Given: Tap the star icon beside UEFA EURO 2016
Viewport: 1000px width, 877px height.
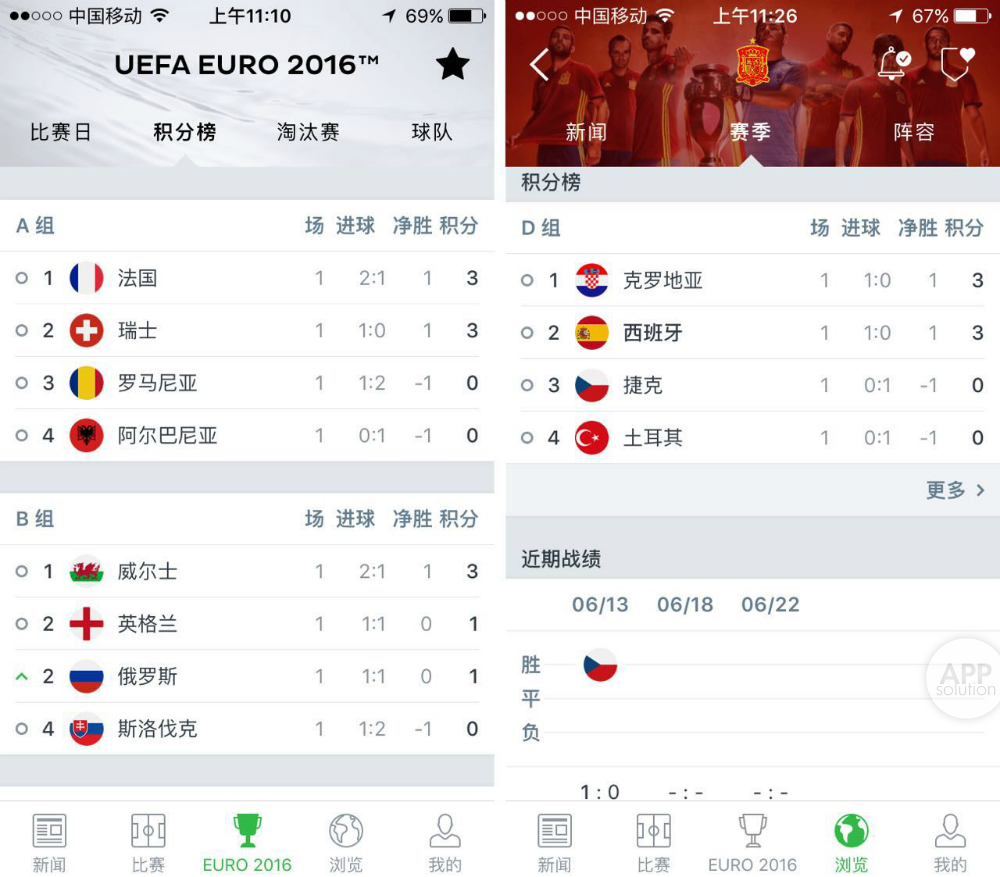Looking at the screenshot, I should pos(452,65).
